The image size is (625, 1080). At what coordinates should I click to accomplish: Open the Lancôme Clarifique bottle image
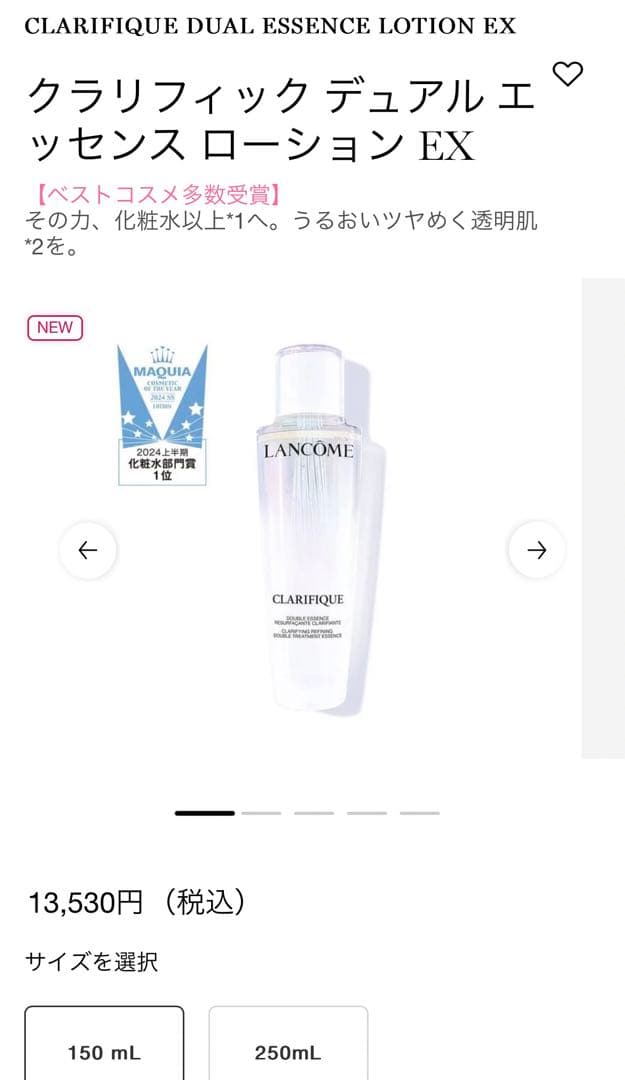(x=314, y=530)
